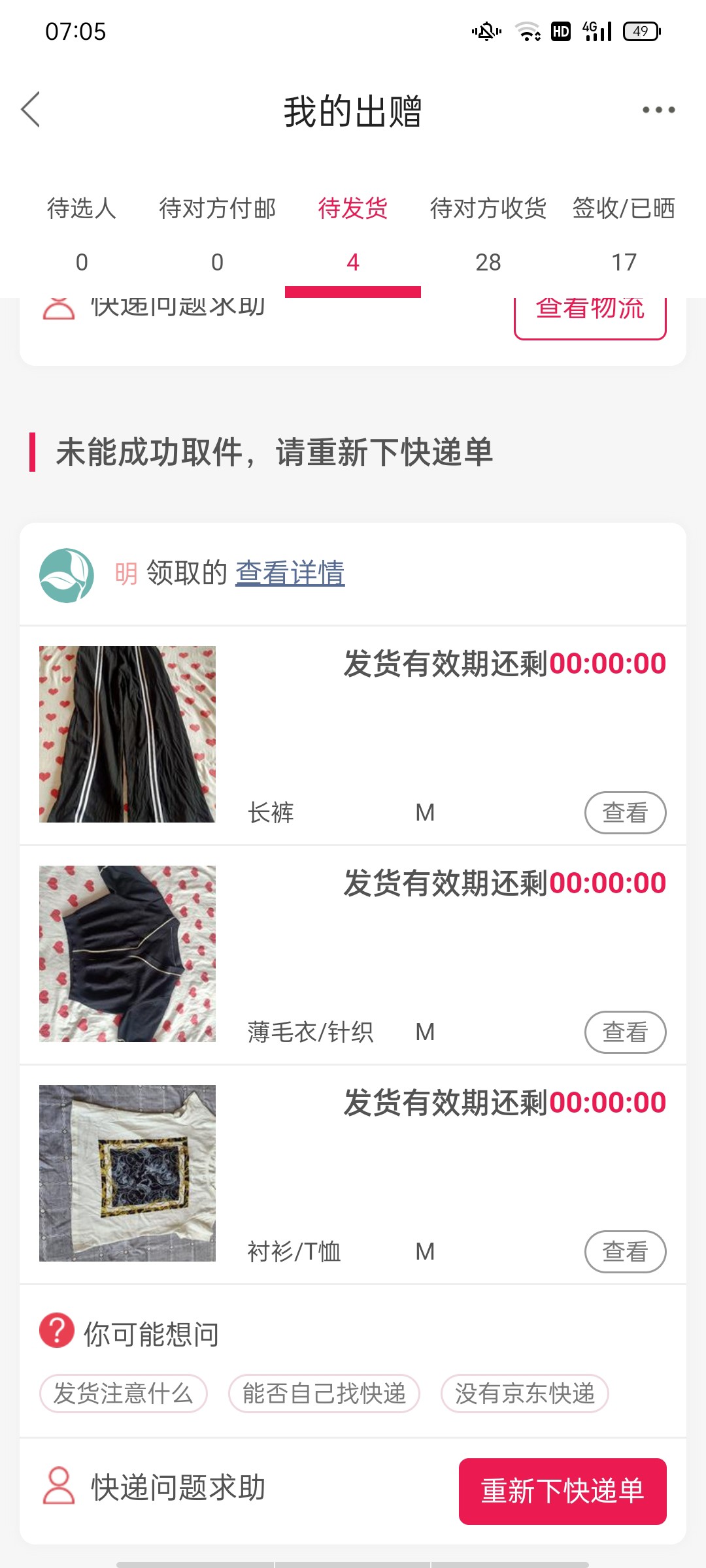Select the 能否自己找快递 question chip

pyautogui.click(x=324, y=1394)
